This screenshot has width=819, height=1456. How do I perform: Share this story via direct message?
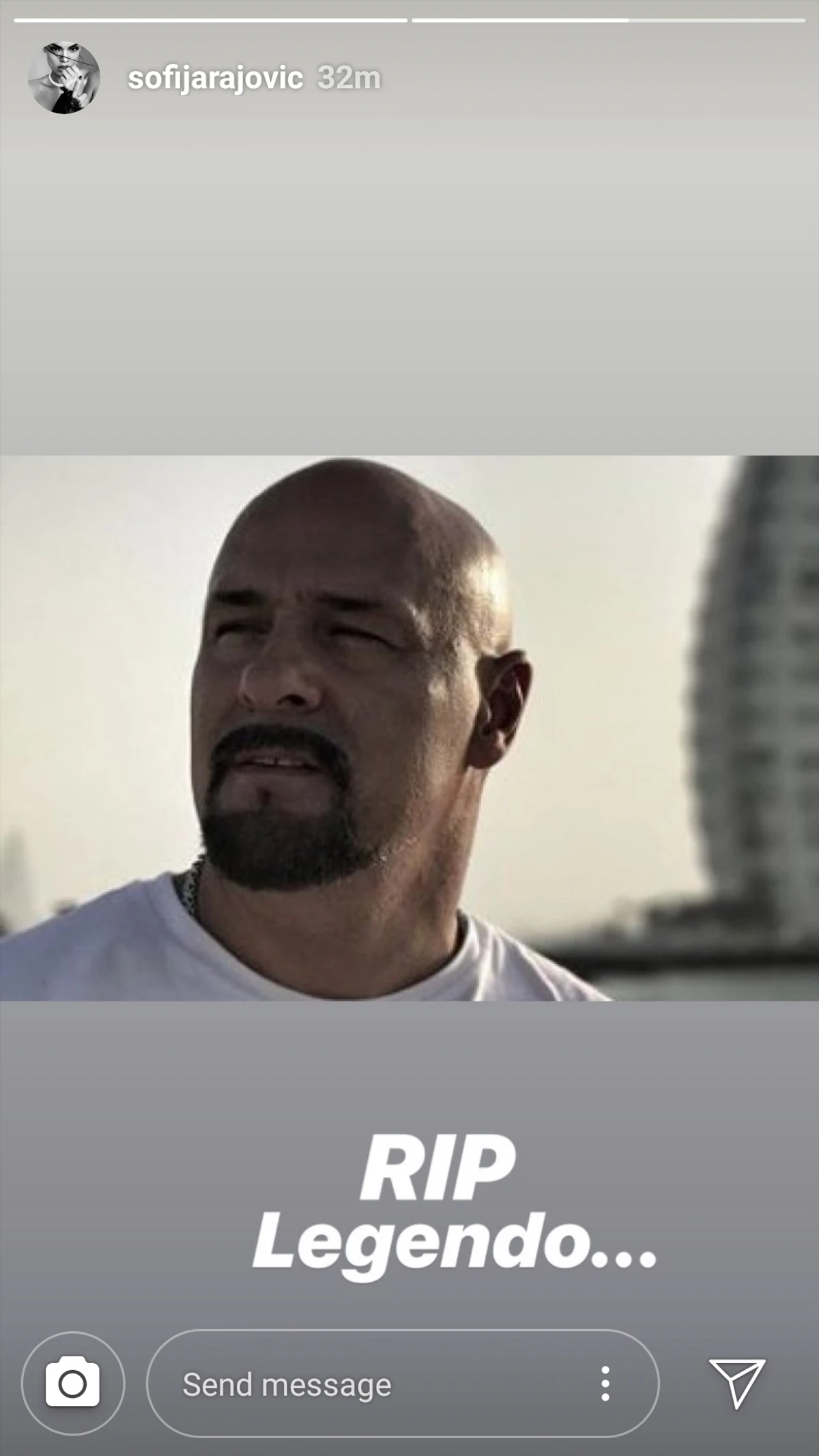tap(737, 1383)
